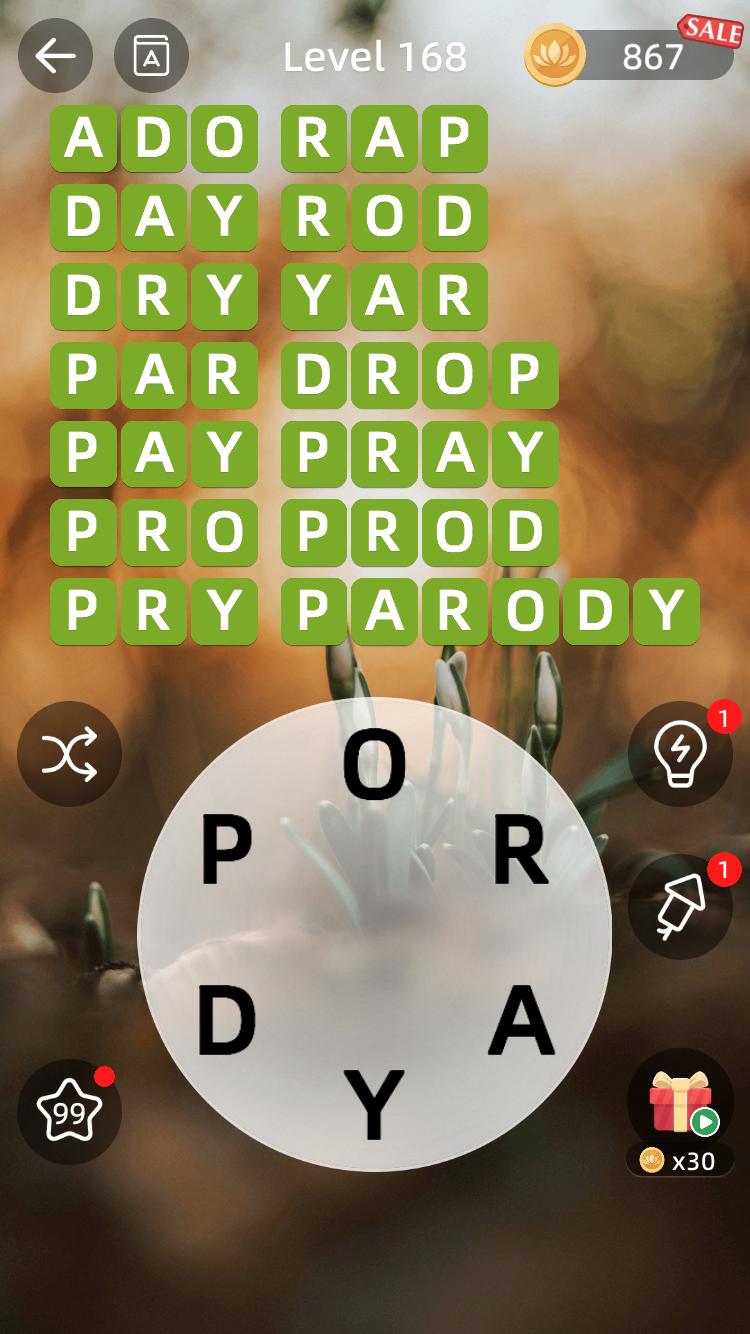Select letter O on the wheel
The height and width of the screenshot is (1334, 750).
point(375,767)
